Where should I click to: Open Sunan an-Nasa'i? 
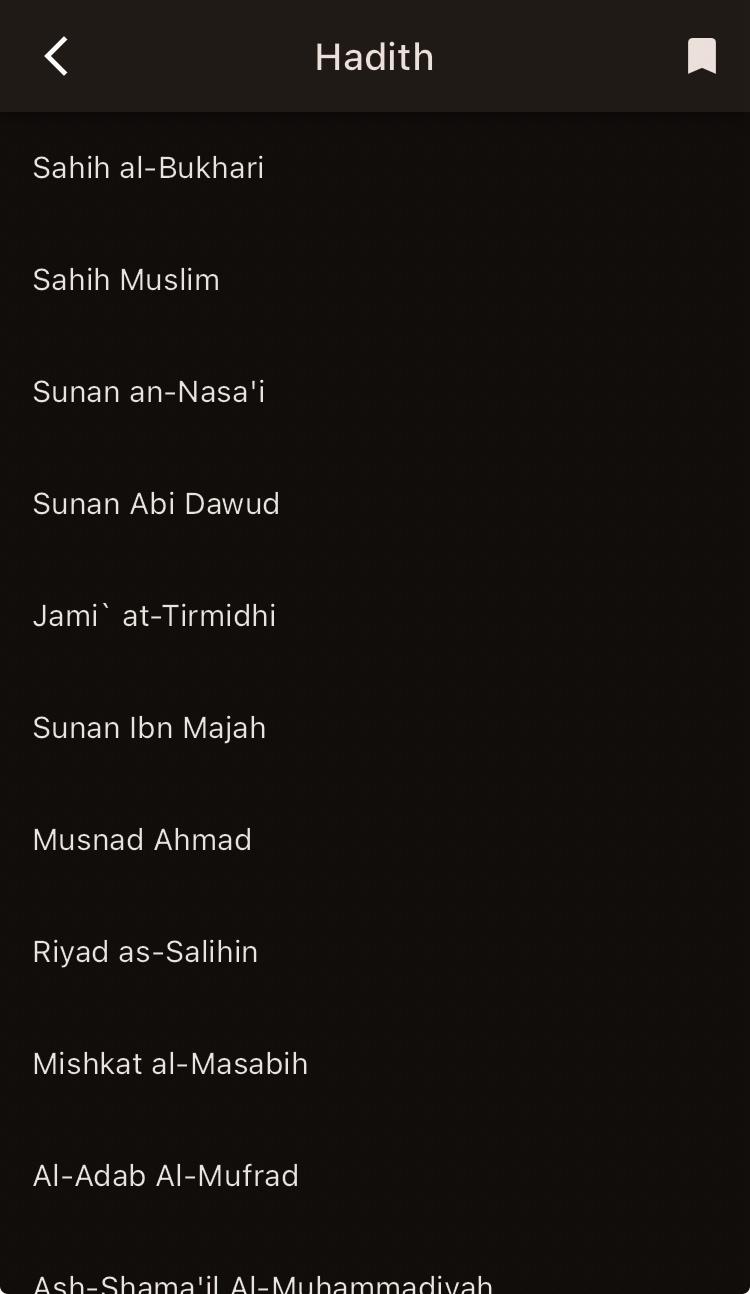[x=149, y=392]
